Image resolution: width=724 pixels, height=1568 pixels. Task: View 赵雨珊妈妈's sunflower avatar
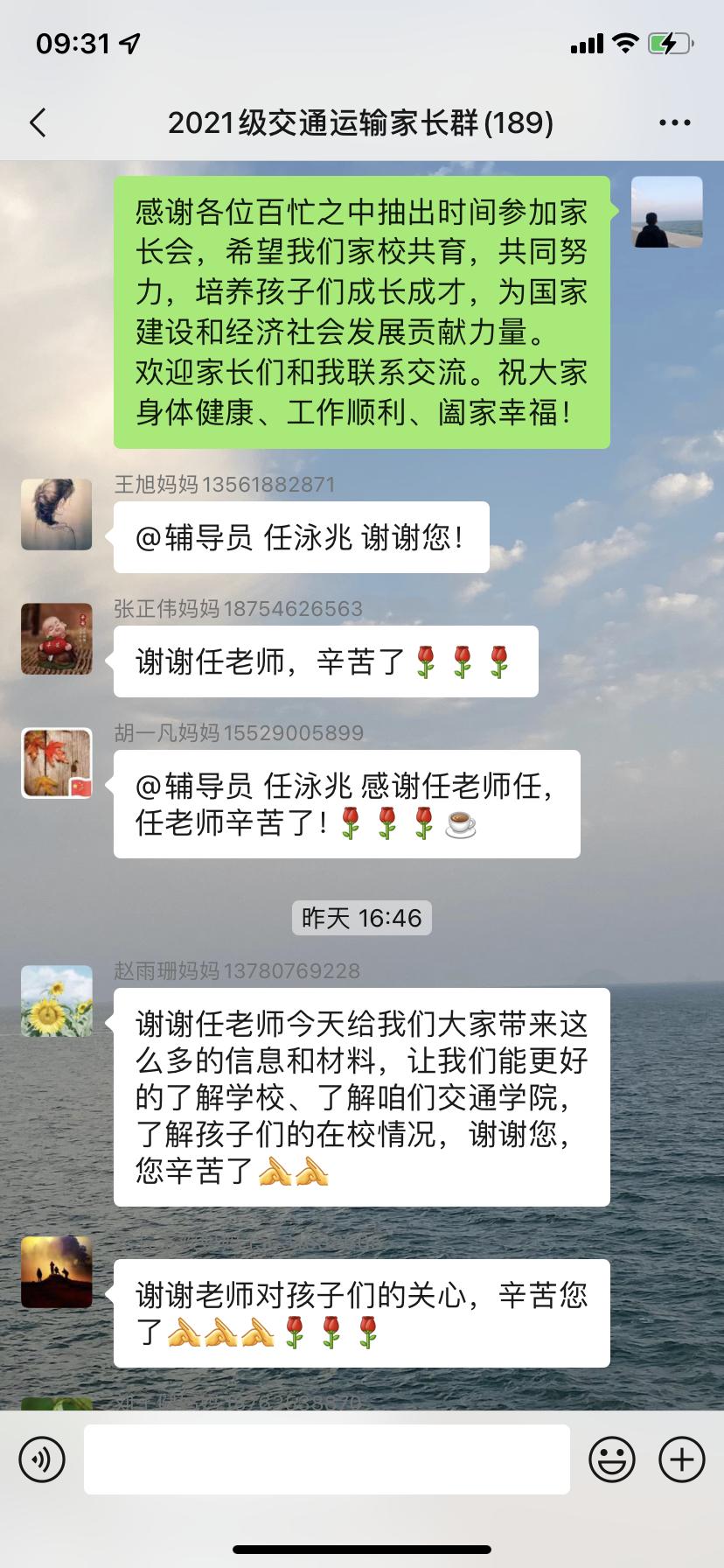click(57, 1001)
